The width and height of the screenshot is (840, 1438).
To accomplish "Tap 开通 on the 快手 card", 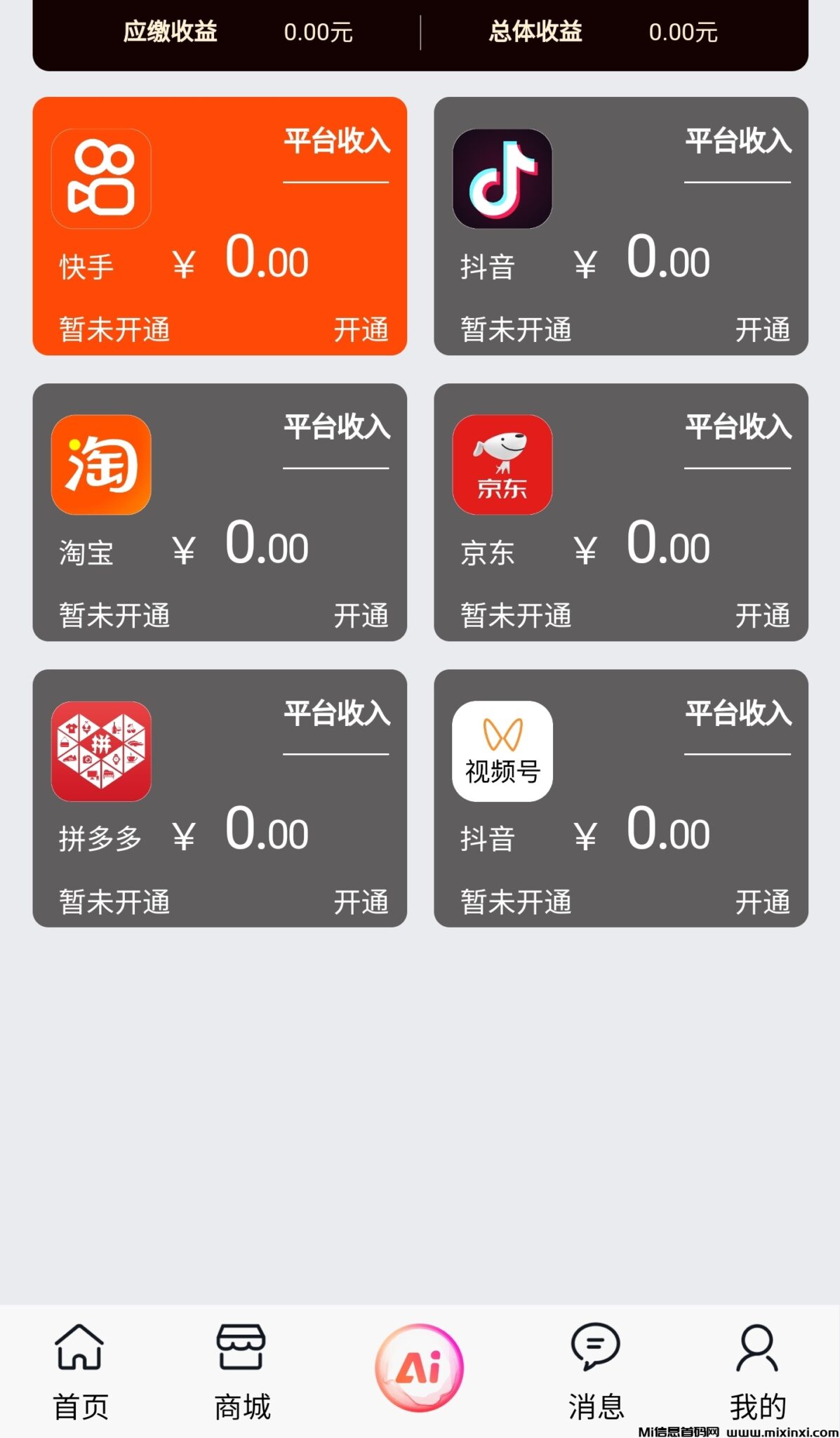I will pos(361,329).
